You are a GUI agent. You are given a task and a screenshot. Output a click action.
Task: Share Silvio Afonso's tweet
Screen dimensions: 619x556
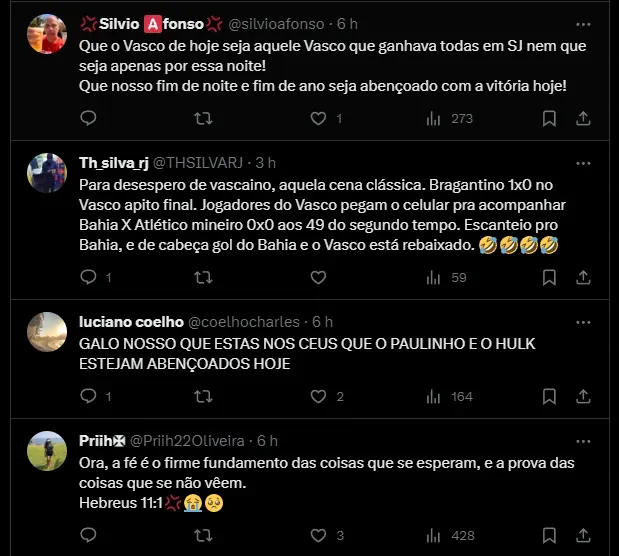[x=584, y=118]
